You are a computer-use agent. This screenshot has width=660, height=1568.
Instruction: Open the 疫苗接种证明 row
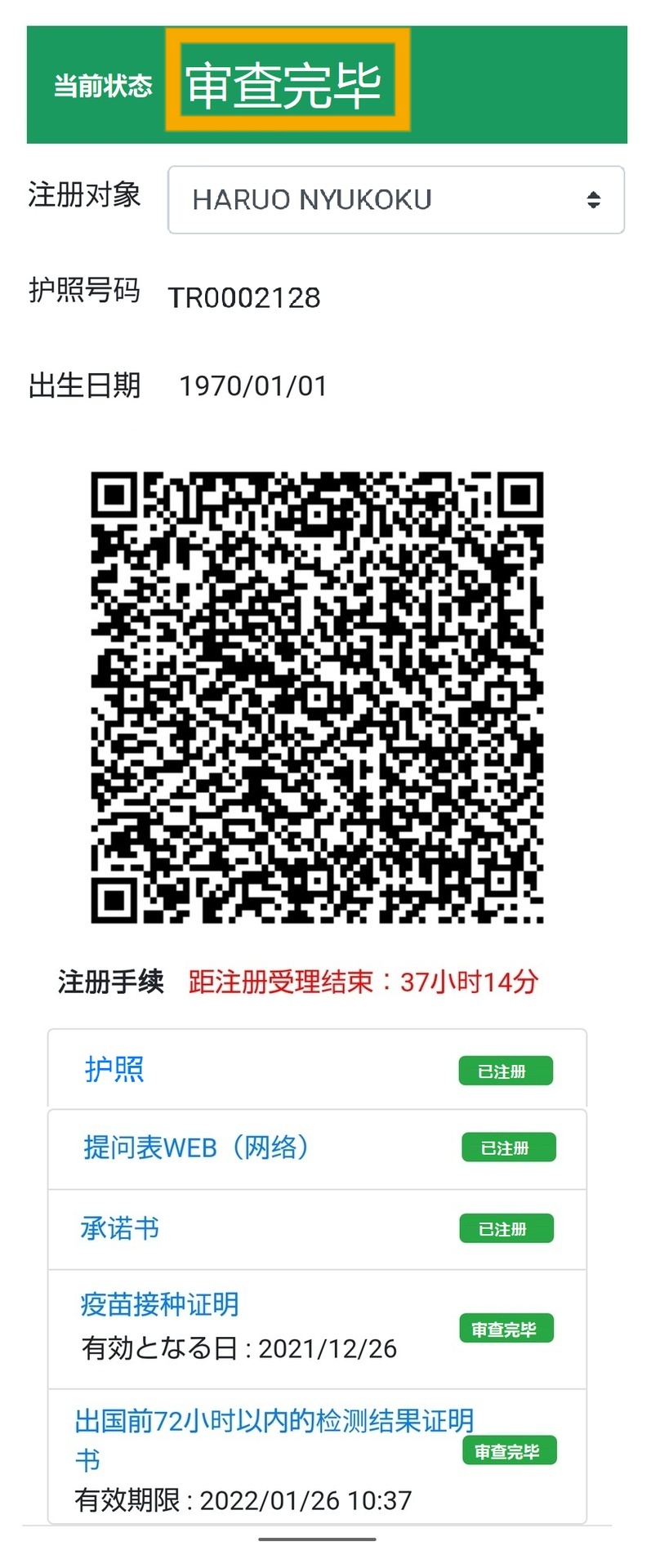click(160, 1304)
